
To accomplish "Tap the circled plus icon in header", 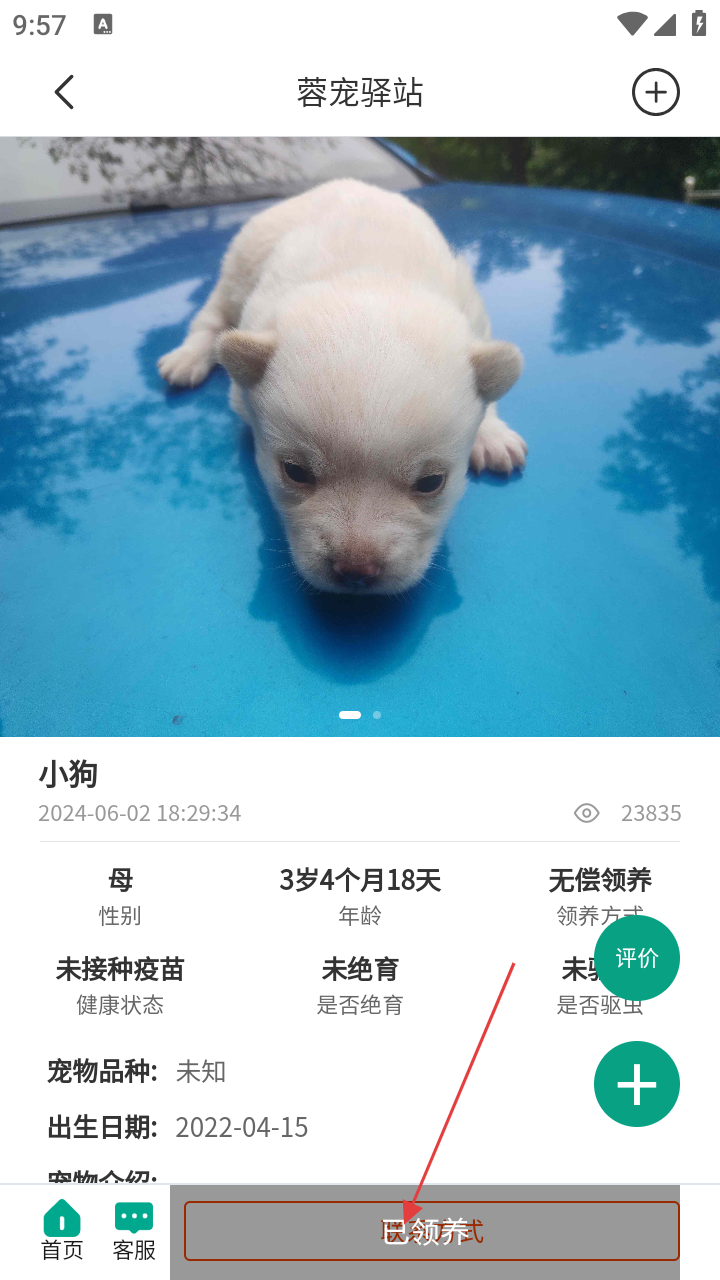I will pos(655,93).
